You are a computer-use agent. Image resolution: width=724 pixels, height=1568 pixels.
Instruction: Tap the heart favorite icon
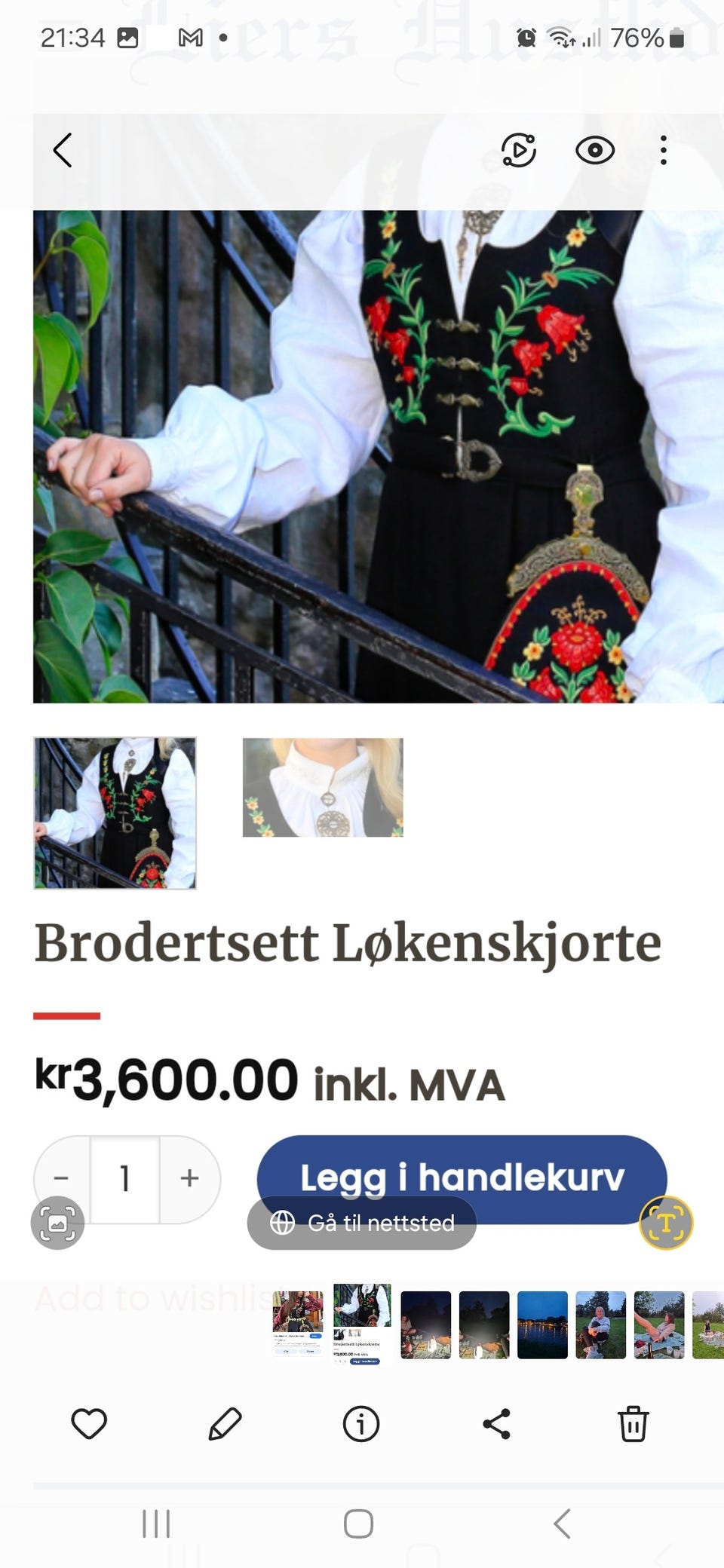[88, 1423]
